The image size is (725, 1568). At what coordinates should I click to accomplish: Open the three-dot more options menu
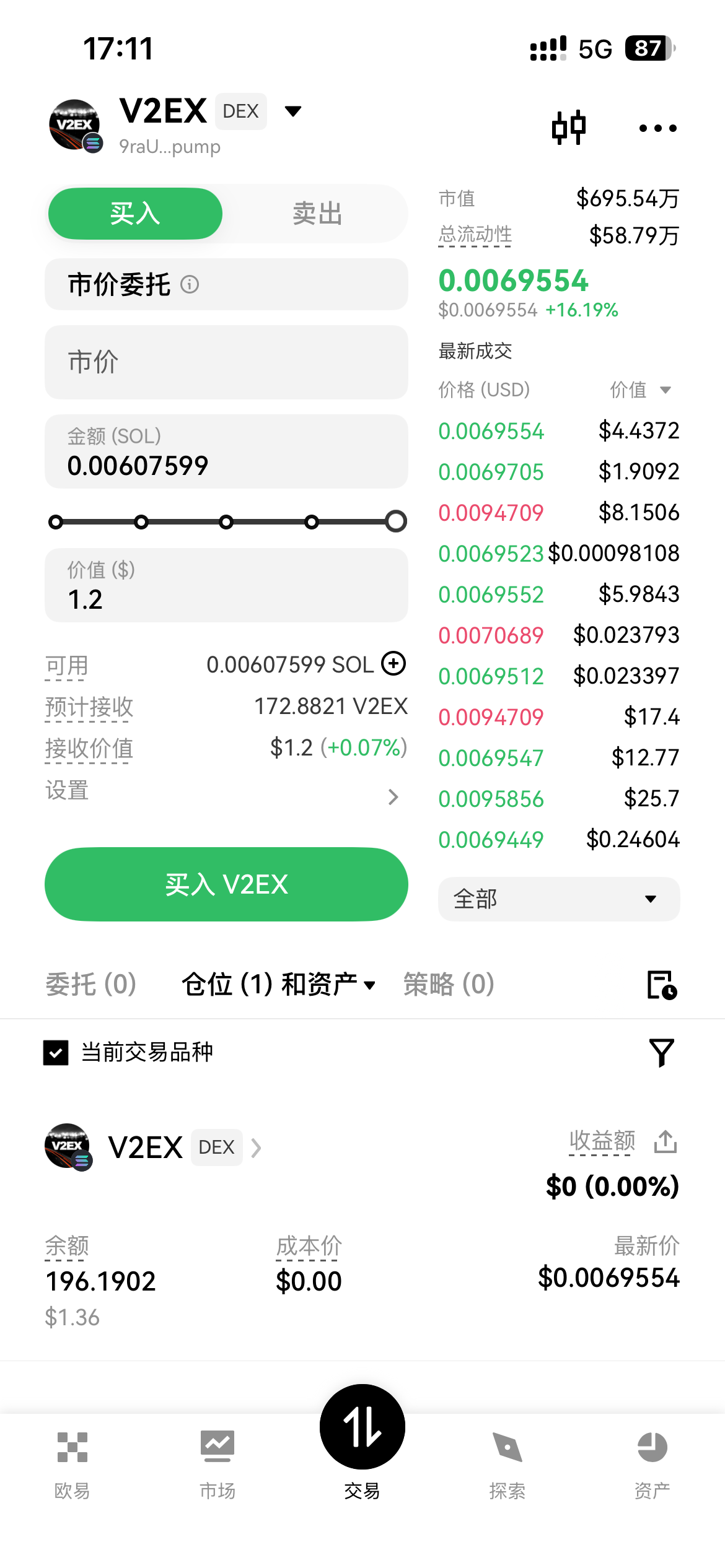(657, 128)
